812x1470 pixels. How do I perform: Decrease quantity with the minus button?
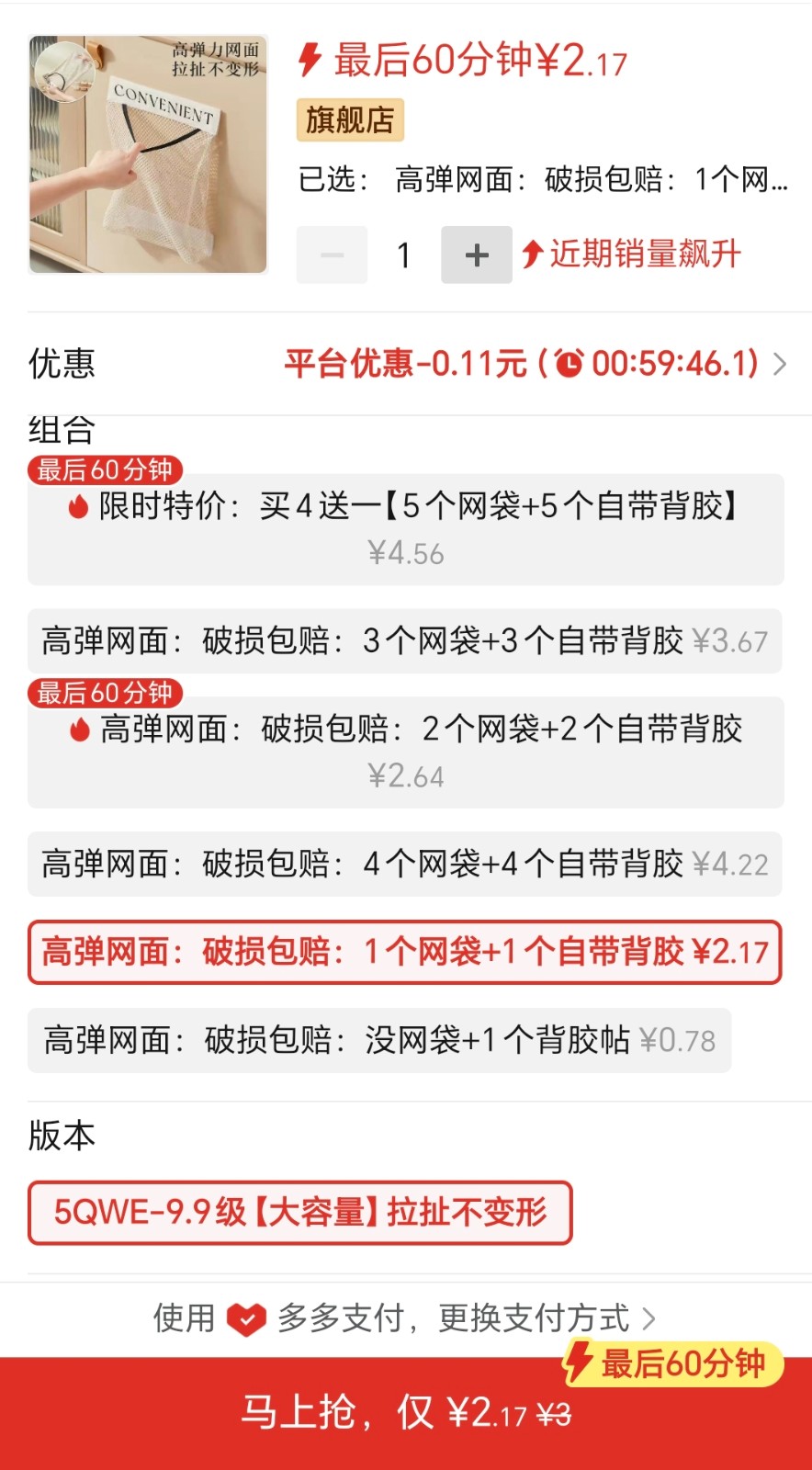332,254
